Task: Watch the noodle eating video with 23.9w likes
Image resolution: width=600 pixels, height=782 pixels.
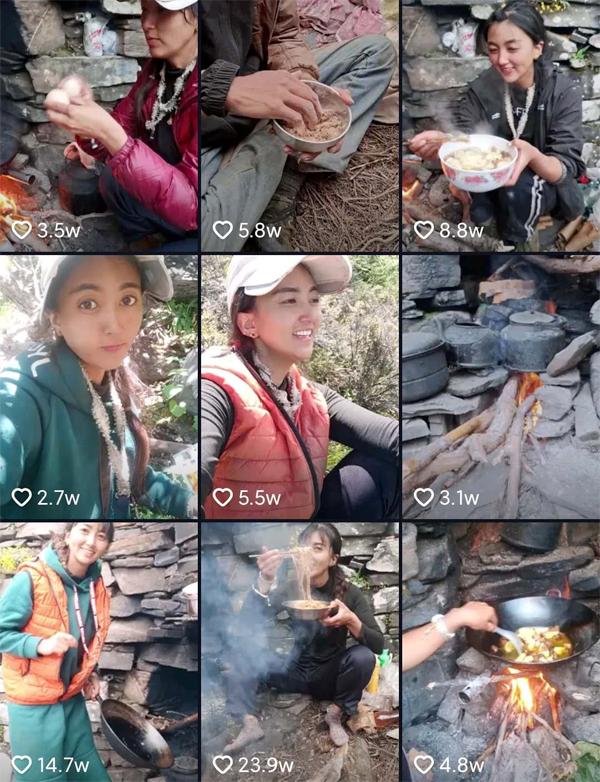Action: coord(299,650)
